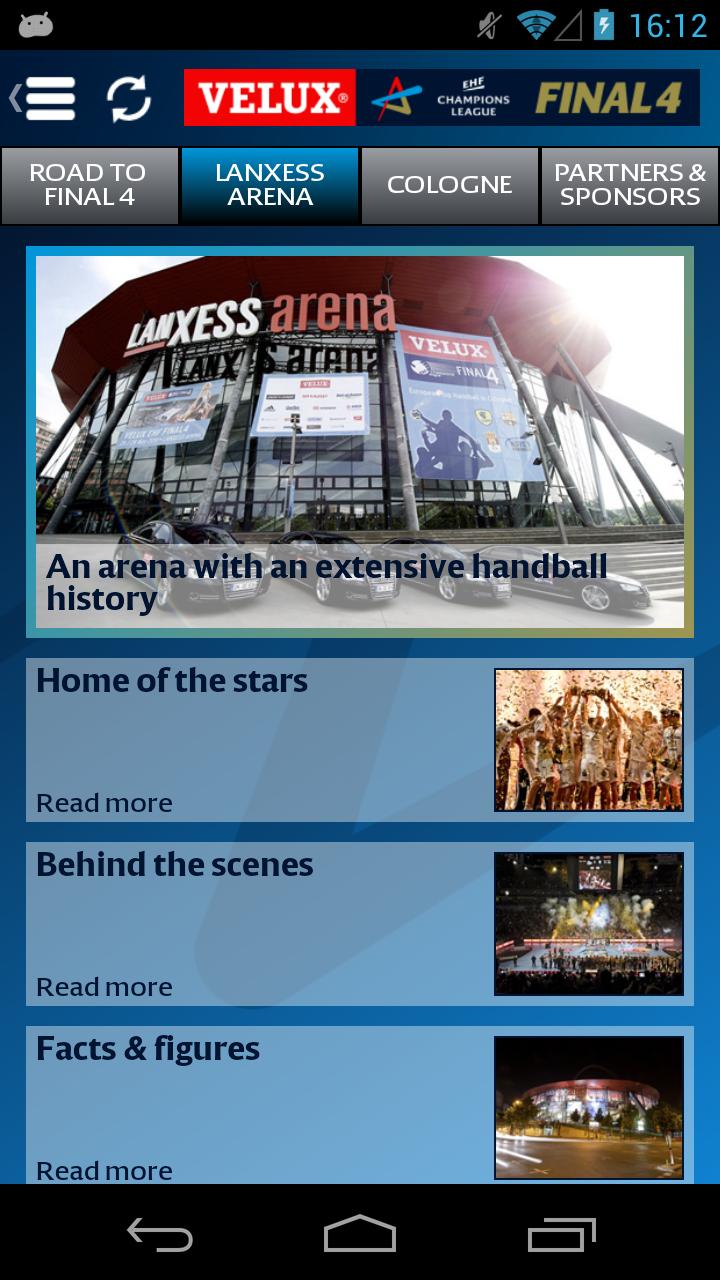
Task: Tap the refresh icon
Action: coord(129,98)
